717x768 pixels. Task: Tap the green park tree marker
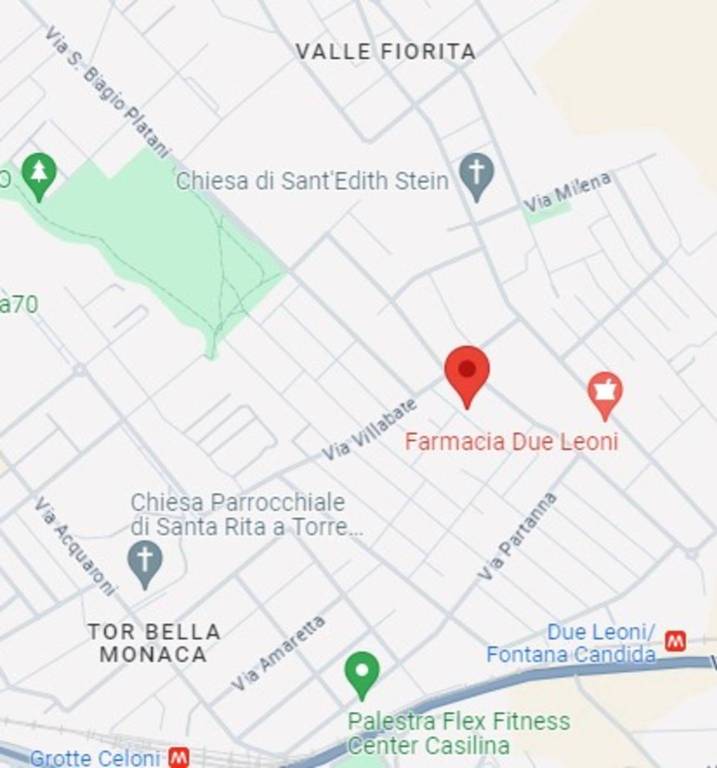tap(39, 174)
